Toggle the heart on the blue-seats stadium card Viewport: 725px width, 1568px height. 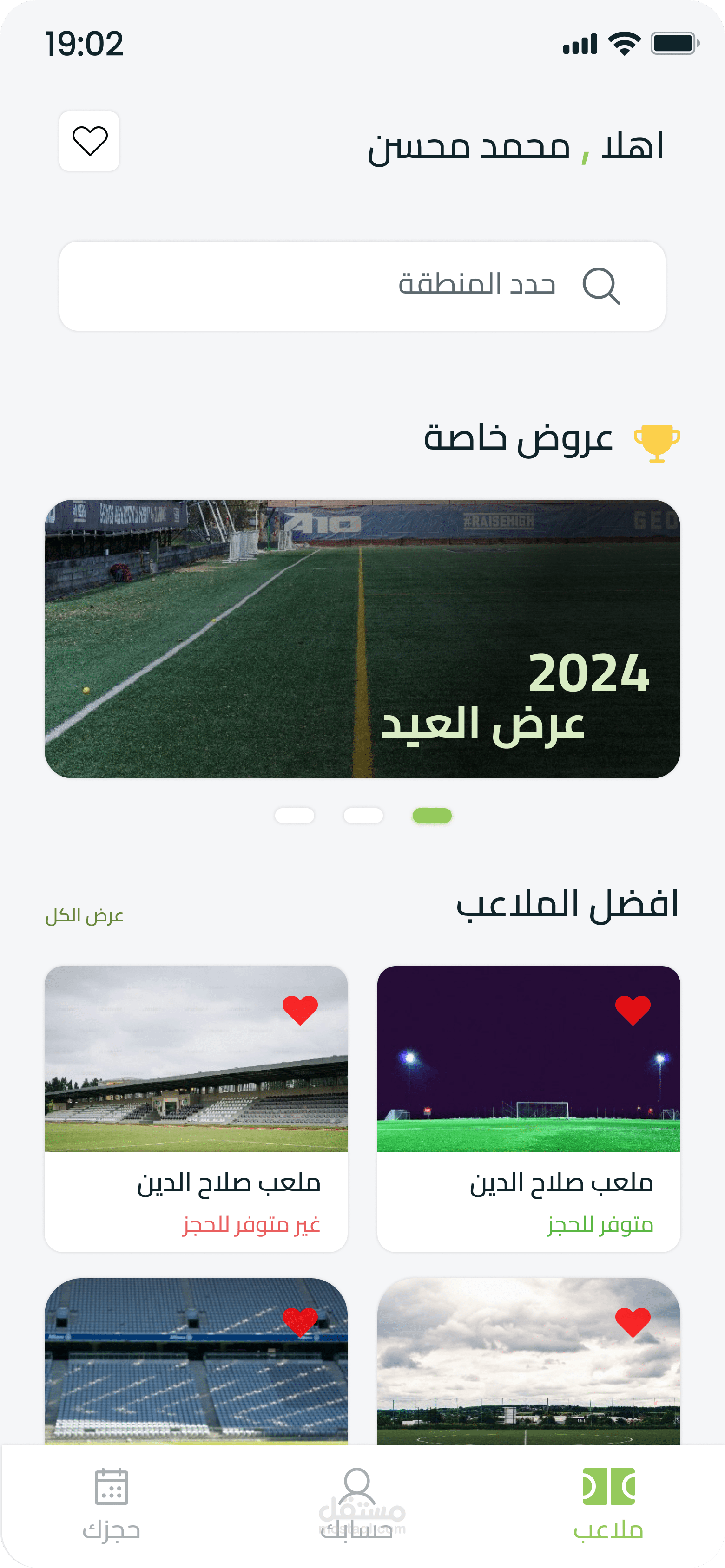pos(300,1323)
